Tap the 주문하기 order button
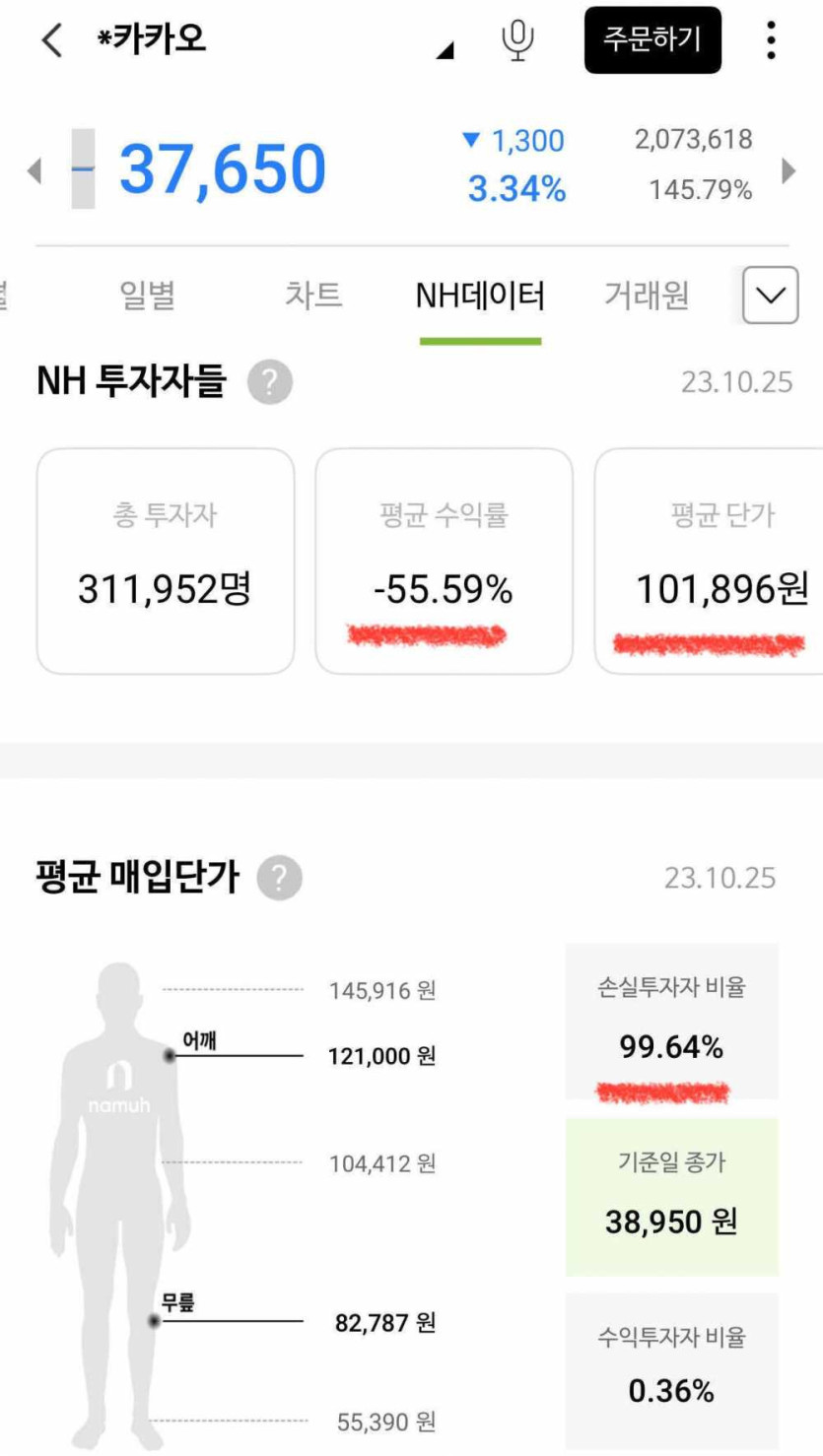The width and height of the screenshot is (823, 1456). click(652, 40)
